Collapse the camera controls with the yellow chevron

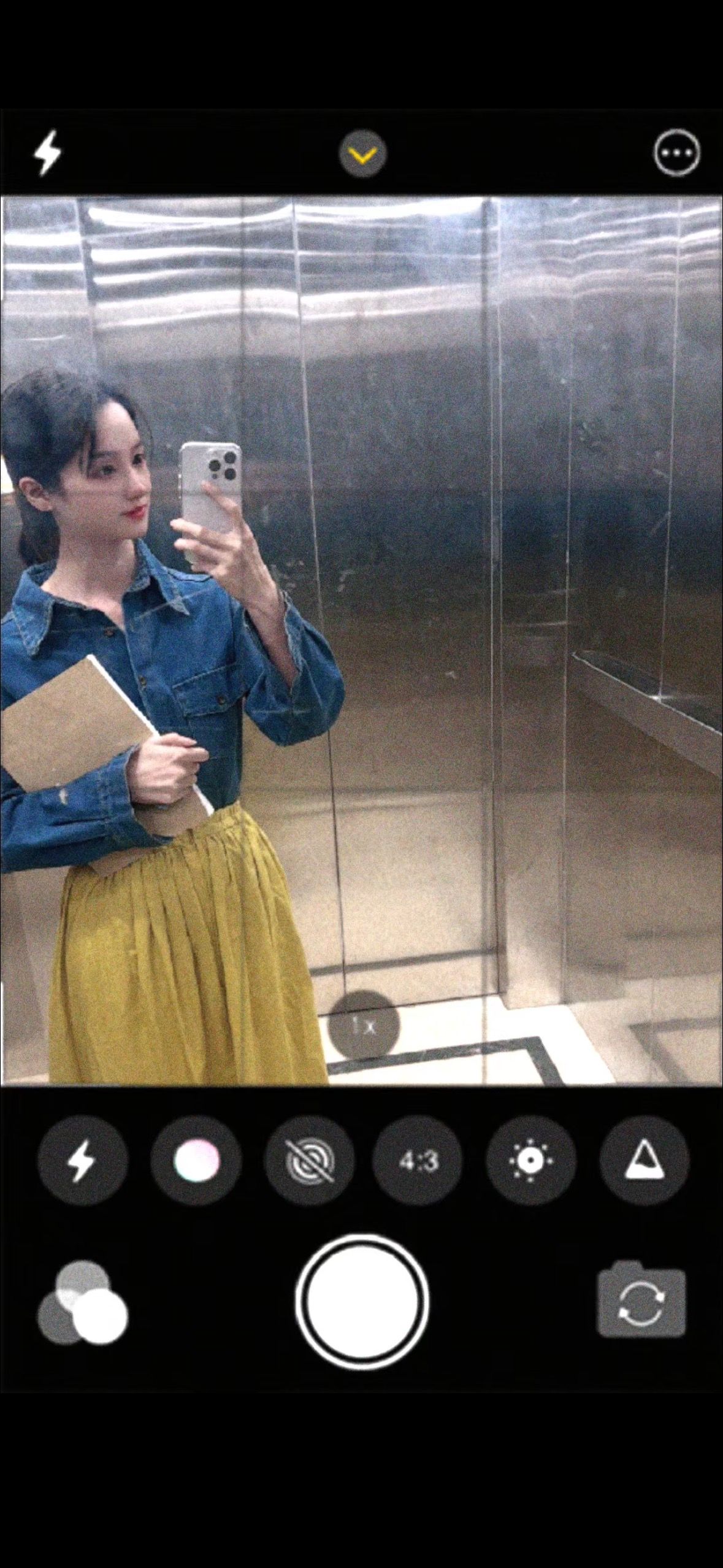(x=362, y=153)
